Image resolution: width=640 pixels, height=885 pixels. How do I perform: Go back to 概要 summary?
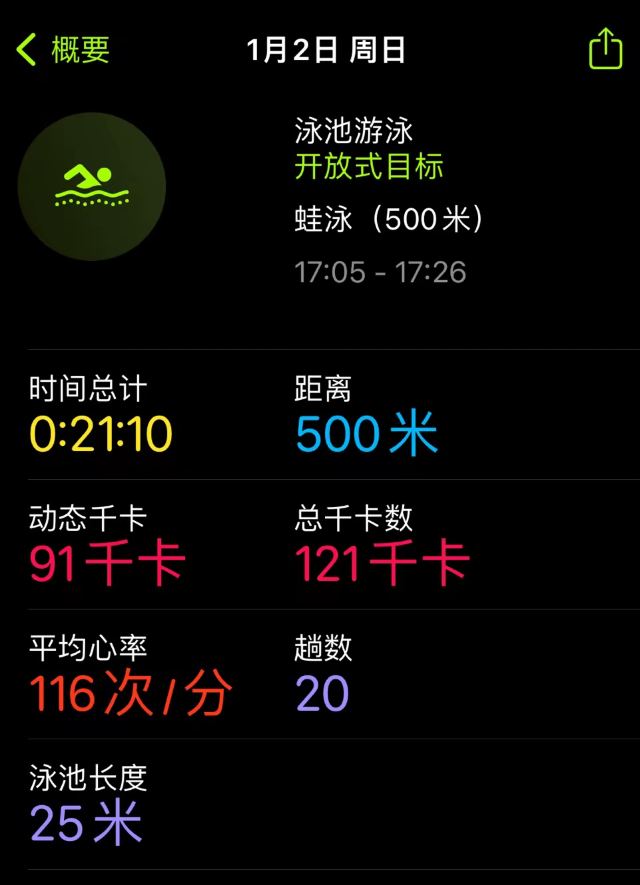(62, 49)
